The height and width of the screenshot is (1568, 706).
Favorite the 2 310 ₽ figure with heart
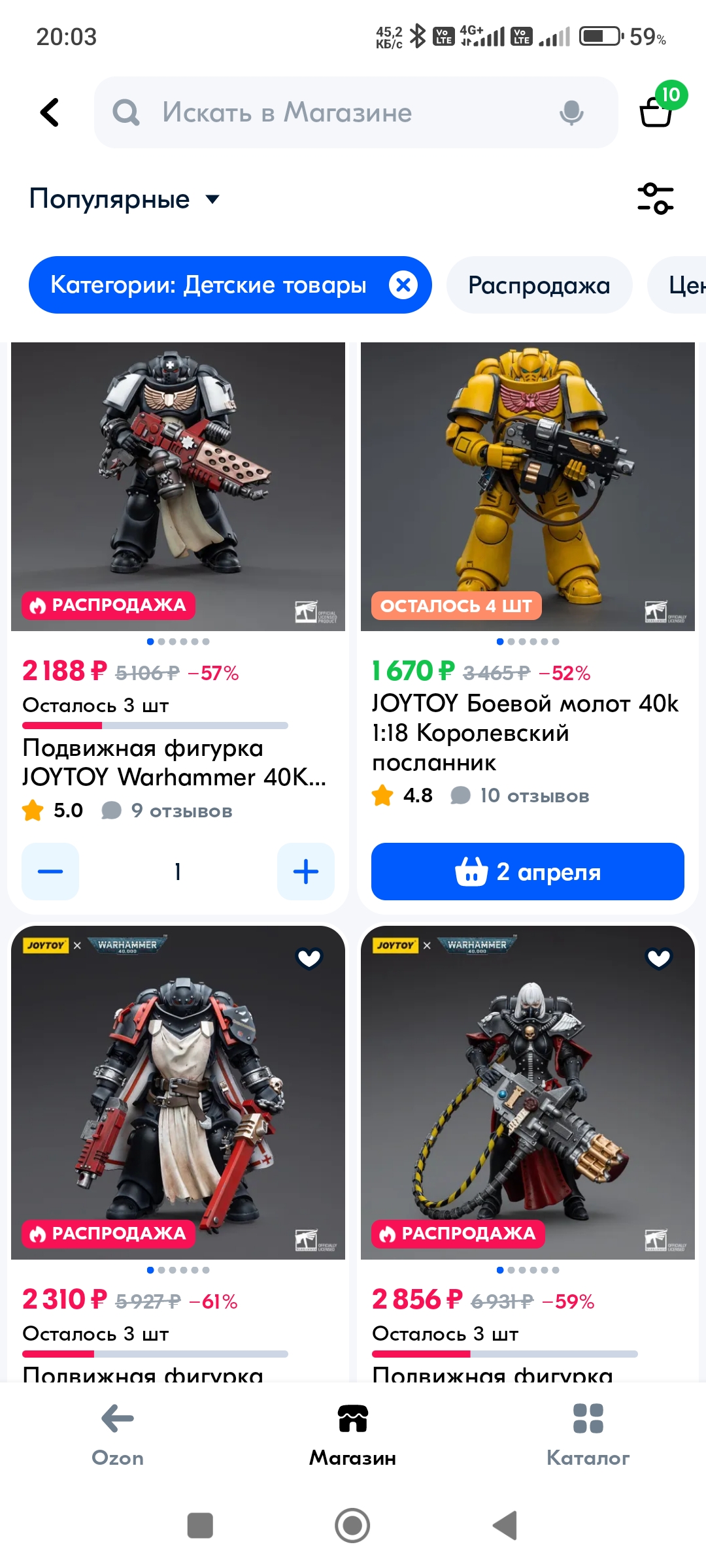point(309,958)
